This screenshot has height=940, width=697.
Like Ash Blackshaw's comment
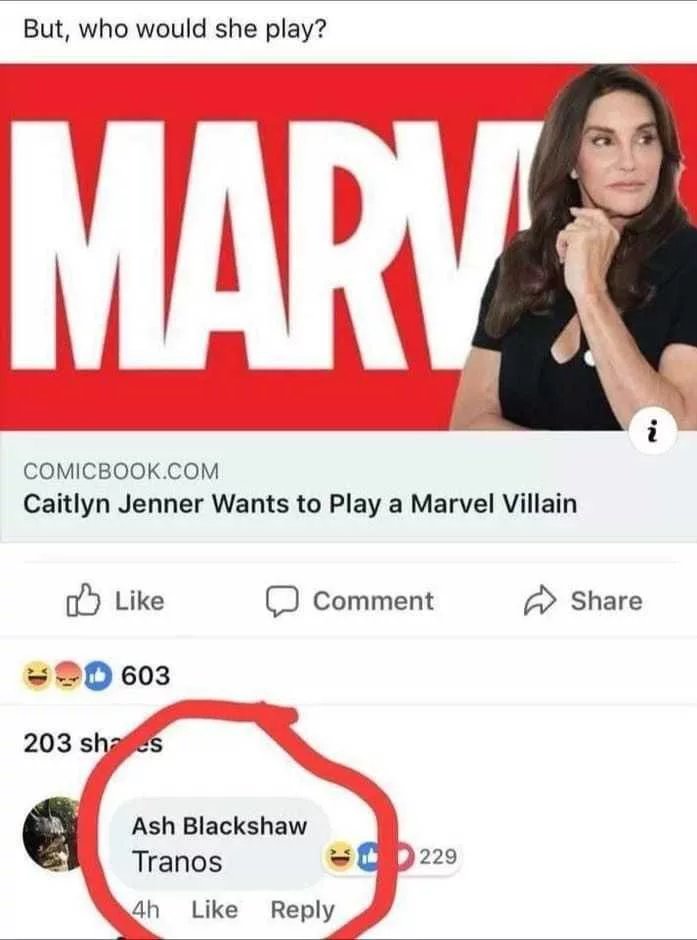tap(213, 909)
